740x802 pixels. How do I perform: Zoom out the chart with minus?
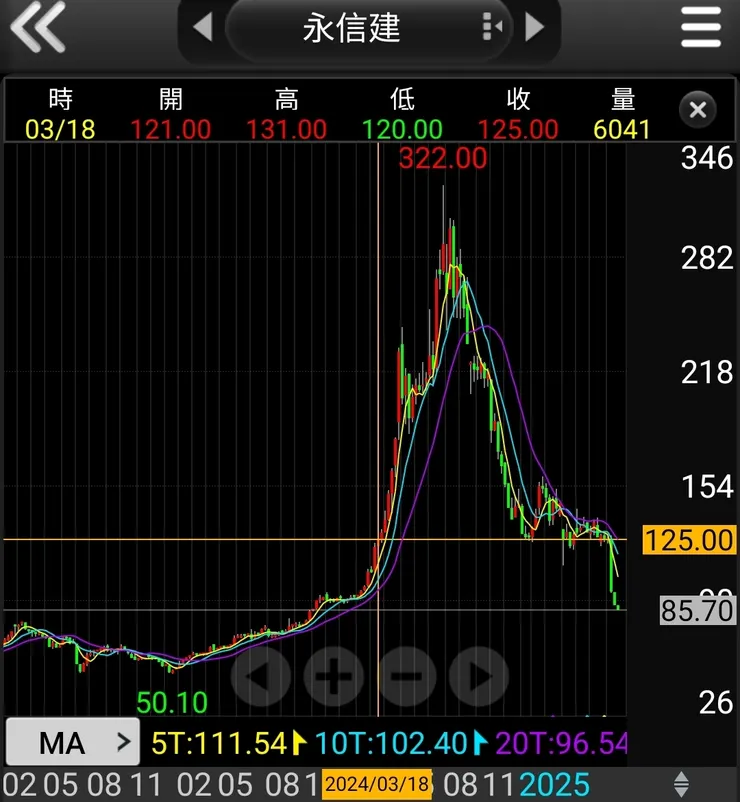[406, 676]
